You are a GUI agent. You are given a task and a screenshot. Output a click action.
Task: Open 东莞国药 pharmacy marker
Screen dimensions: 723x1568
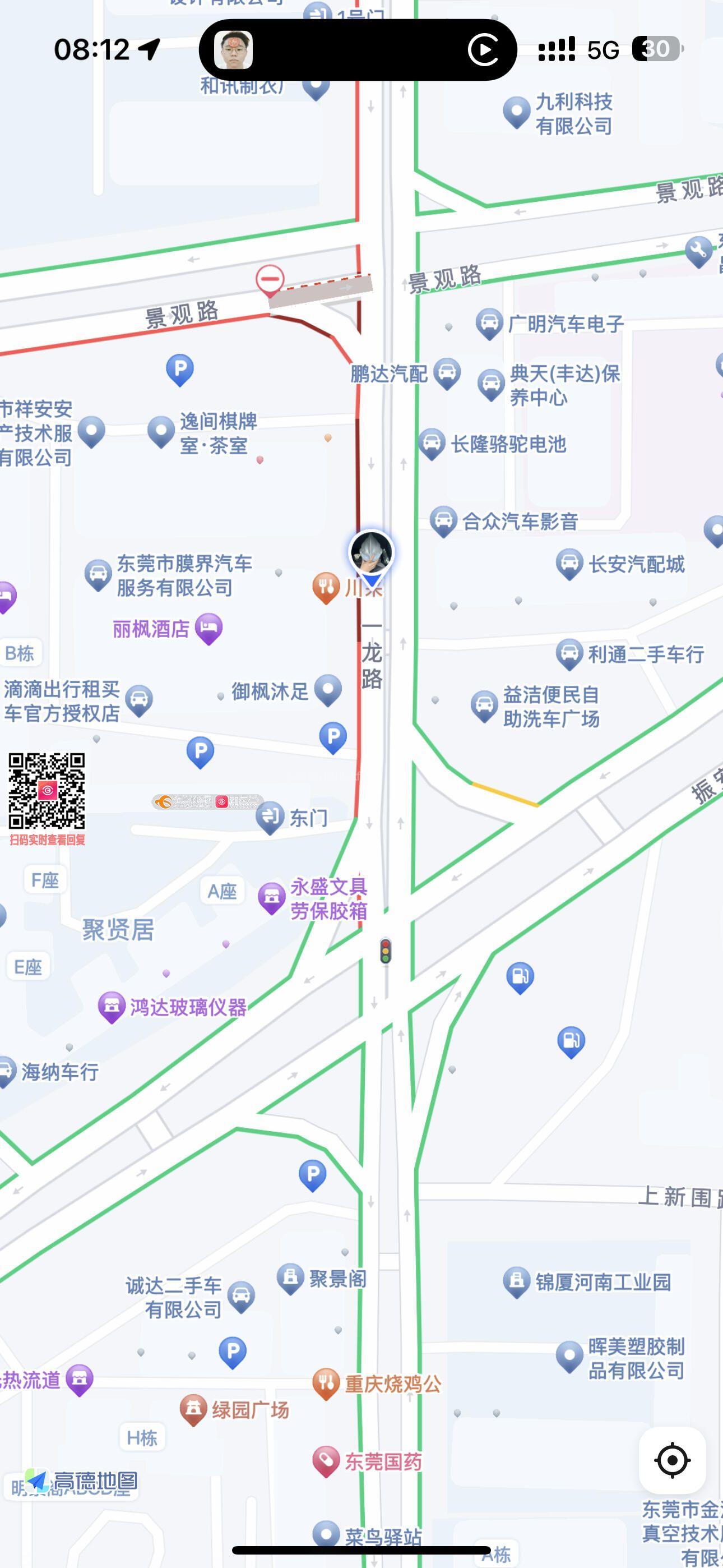click(326, 1460)
